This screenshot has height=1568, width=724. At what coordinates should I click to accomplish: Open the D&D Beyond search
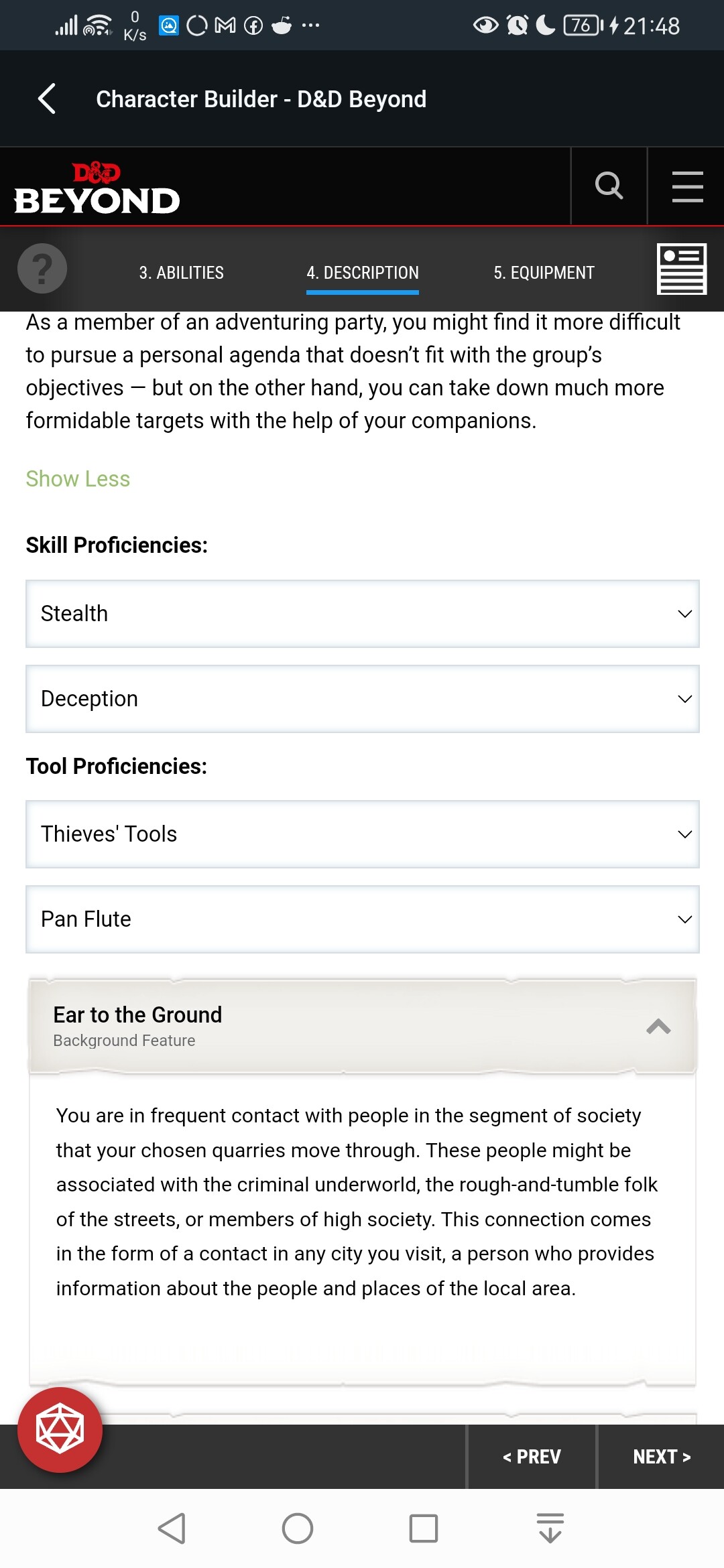tap(609, 186)
